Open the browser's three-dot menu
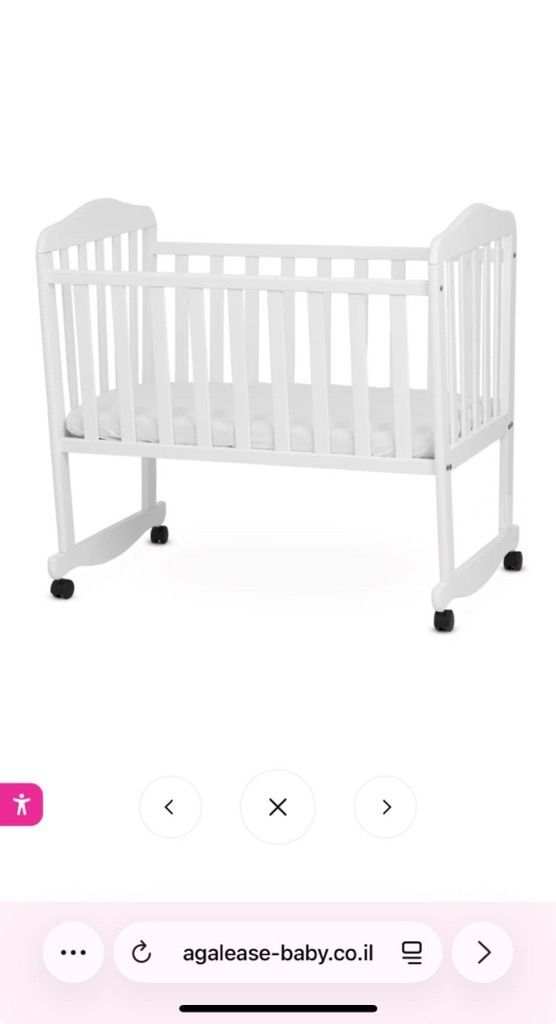Image resolution: width=556 pixels, height=1024 pixels. pos(73,952)
